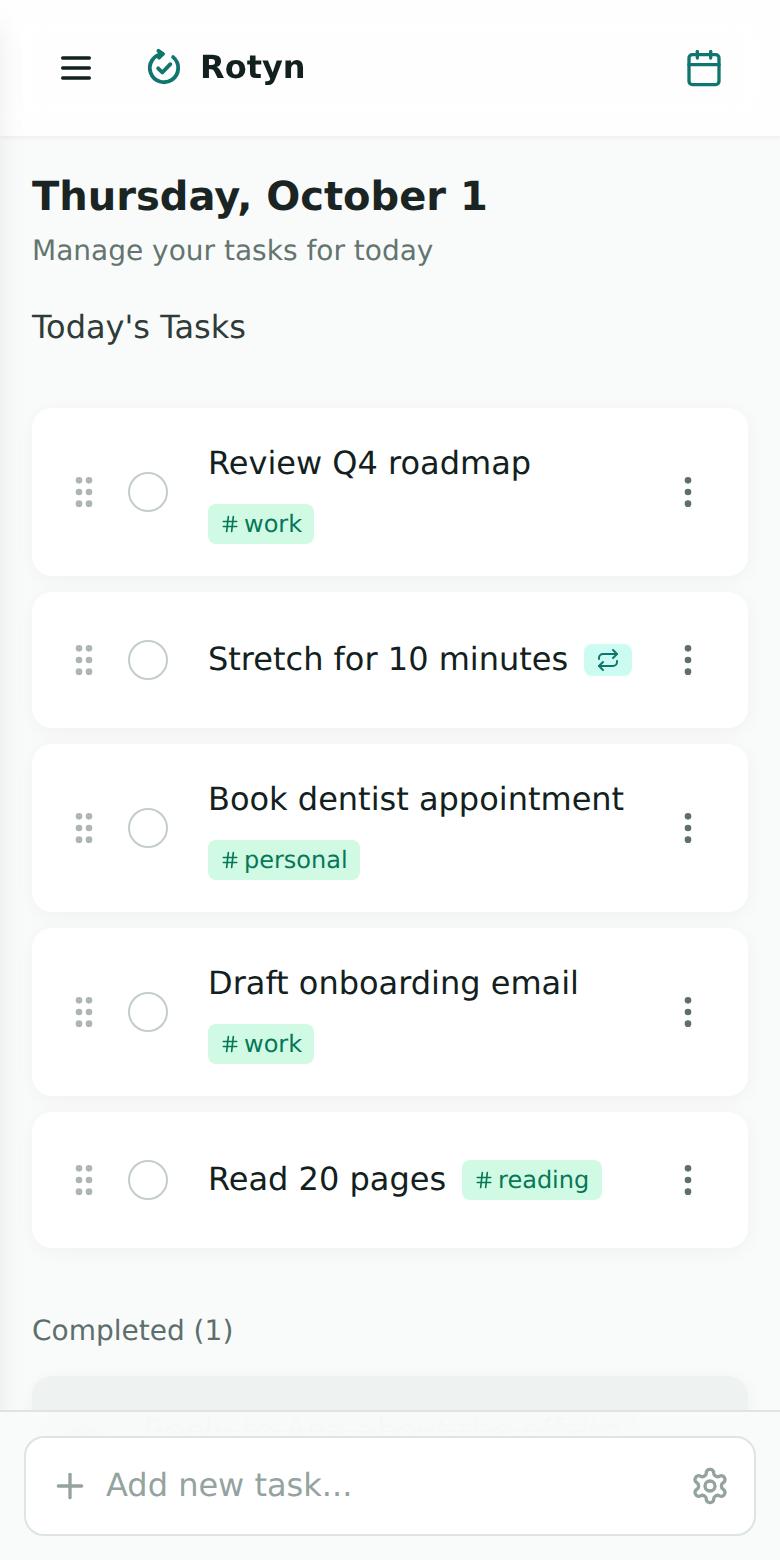This screenshot has height=1560, width=780.
Task: Tick the Draft onboarding email checkbox
Action: point(148,1012)
